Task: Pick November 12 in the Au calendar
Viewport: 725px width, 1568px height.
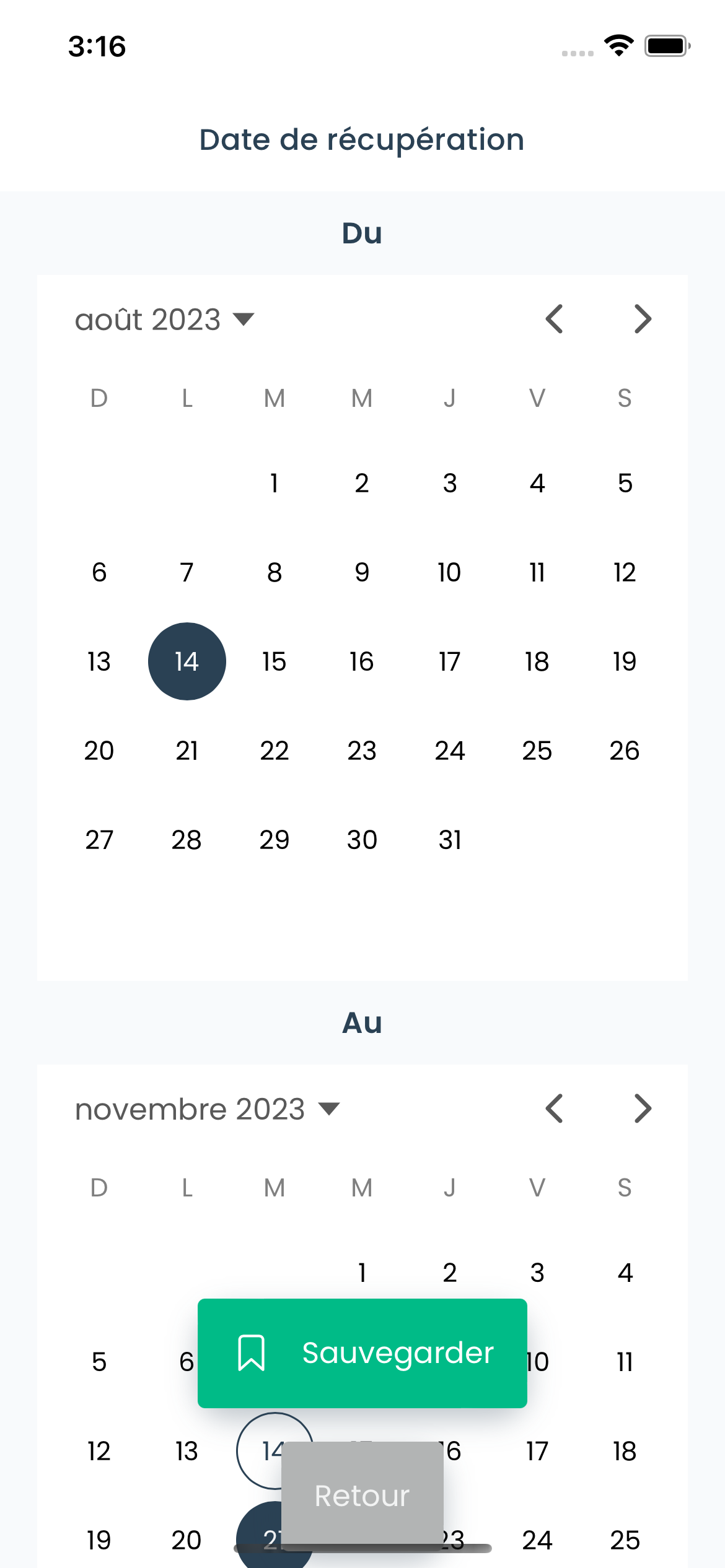Action: click(99, 1451)
